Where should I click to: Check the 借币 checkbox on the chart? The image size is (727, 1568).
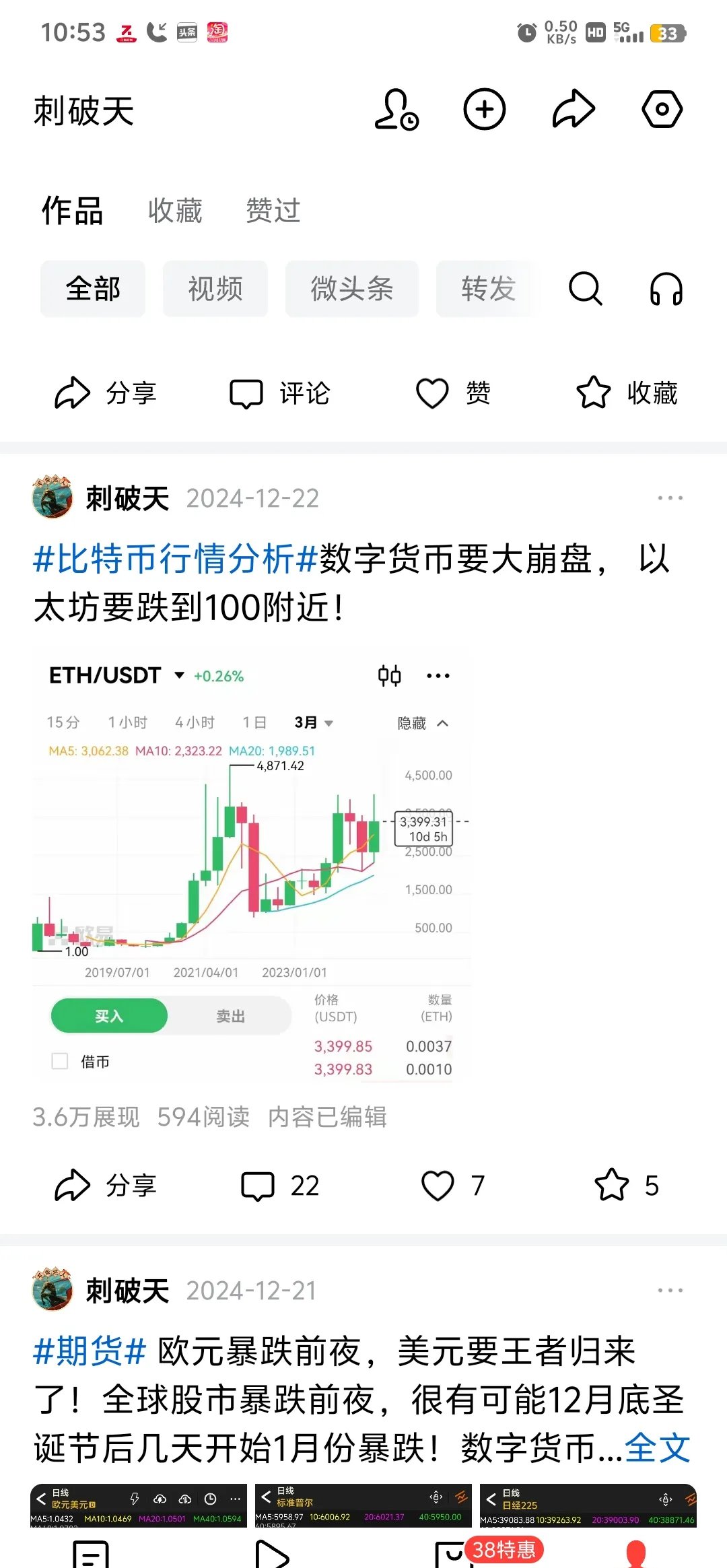(59, 1061)
